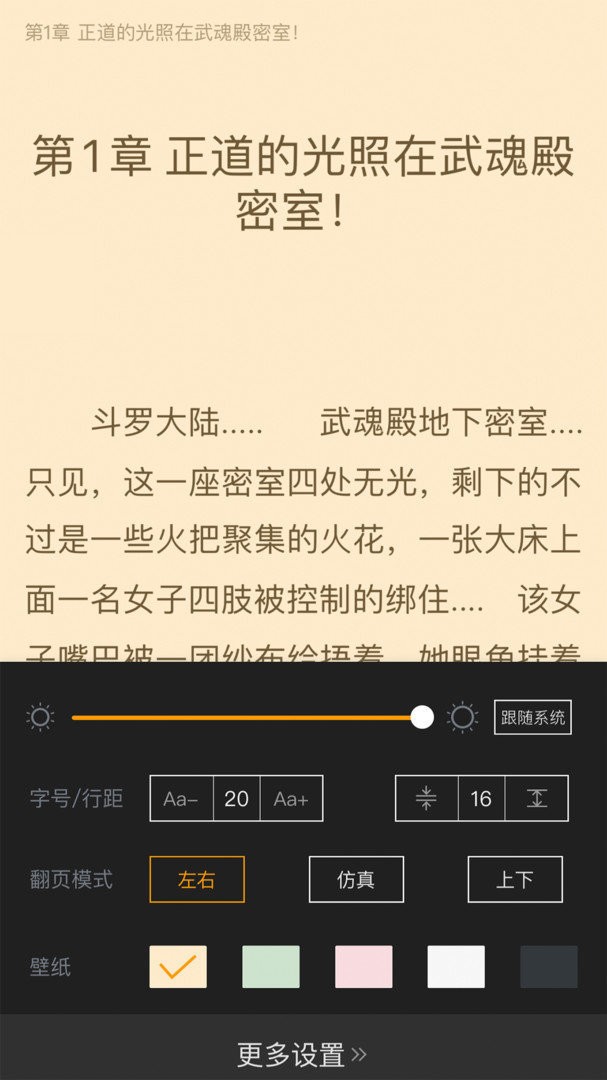Apply the light green wallpaper
The width and height of the screenshot is (607, 1080).
tap(271, 967)
